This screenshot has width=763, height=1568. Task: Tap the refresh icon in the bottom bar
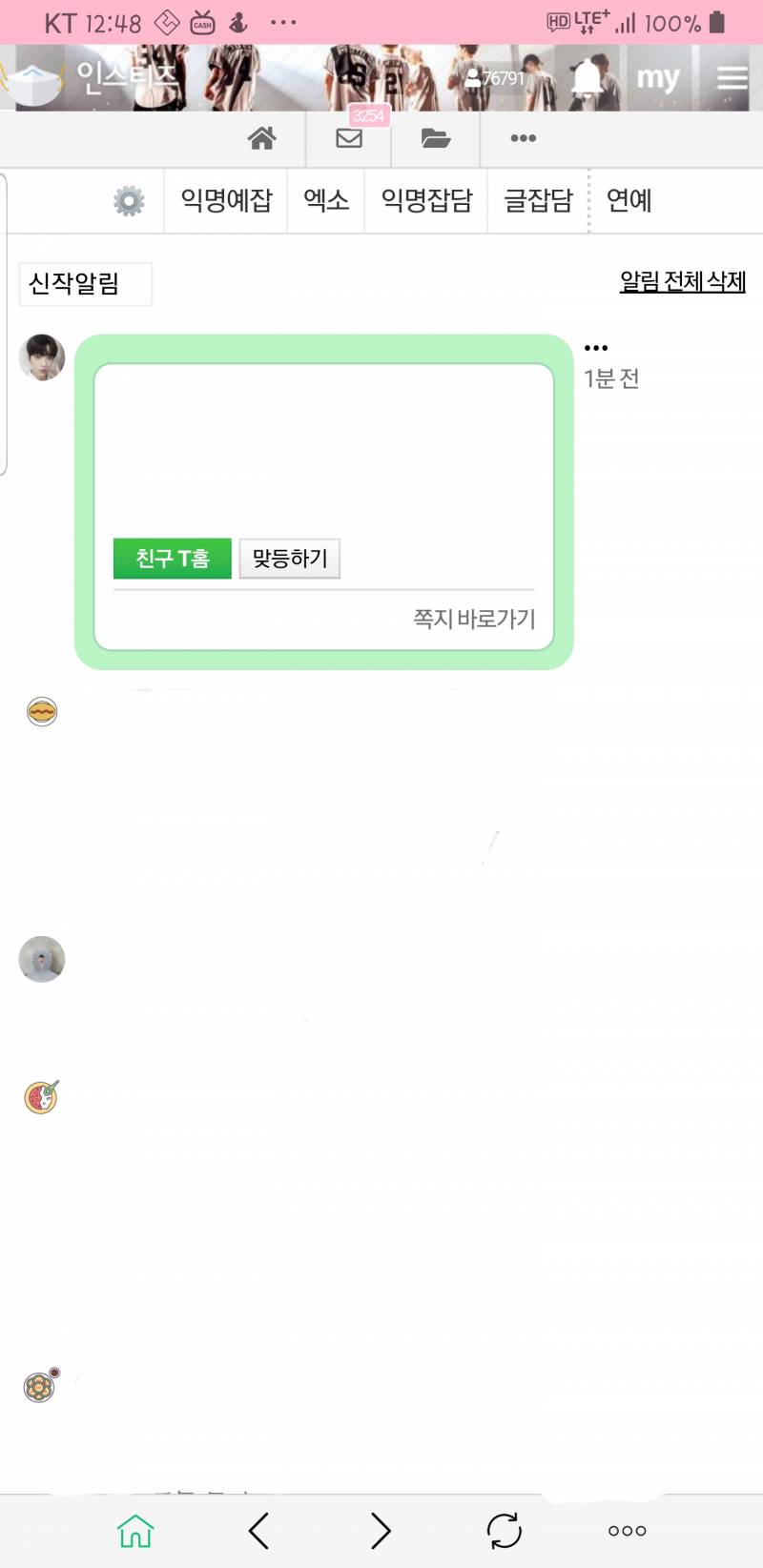point(503,1529)
